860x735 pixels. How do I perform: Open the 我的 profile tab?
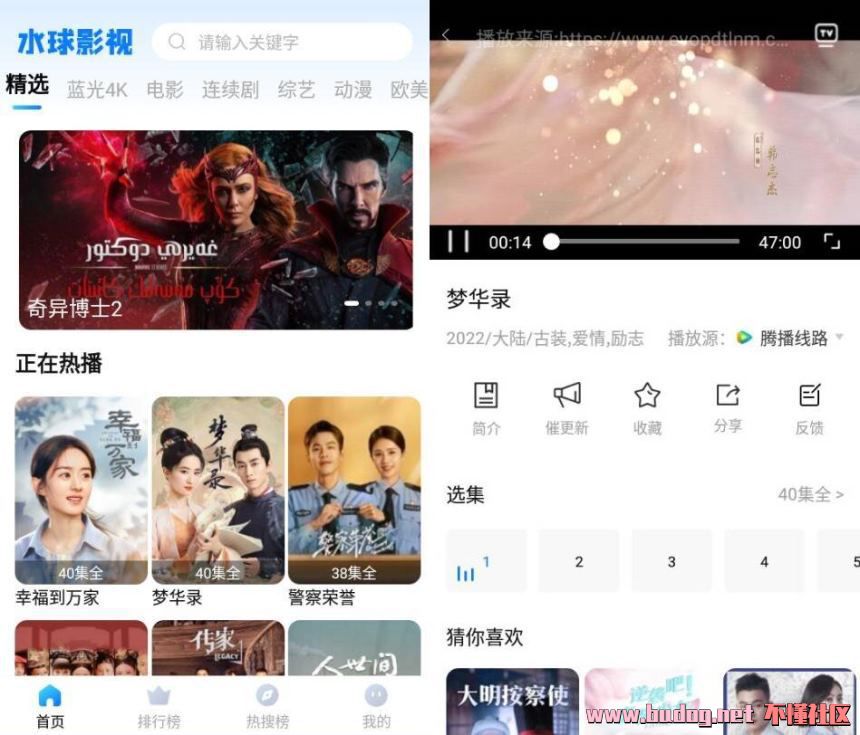pos(376,706)
